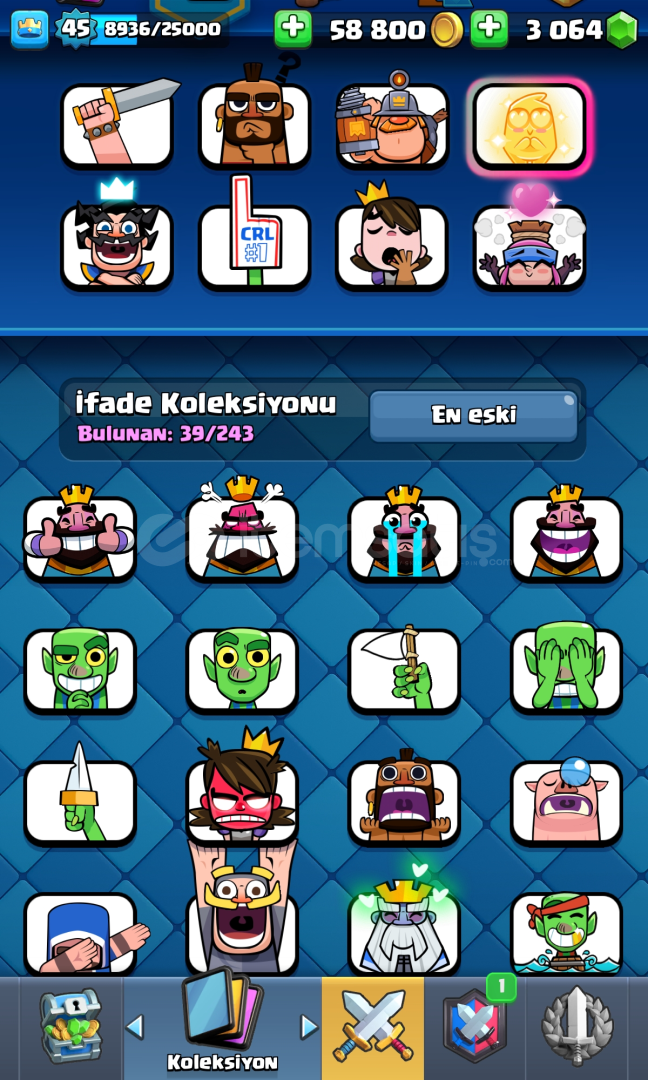Pick the angry red-faced Princess emote

point(242,800)
